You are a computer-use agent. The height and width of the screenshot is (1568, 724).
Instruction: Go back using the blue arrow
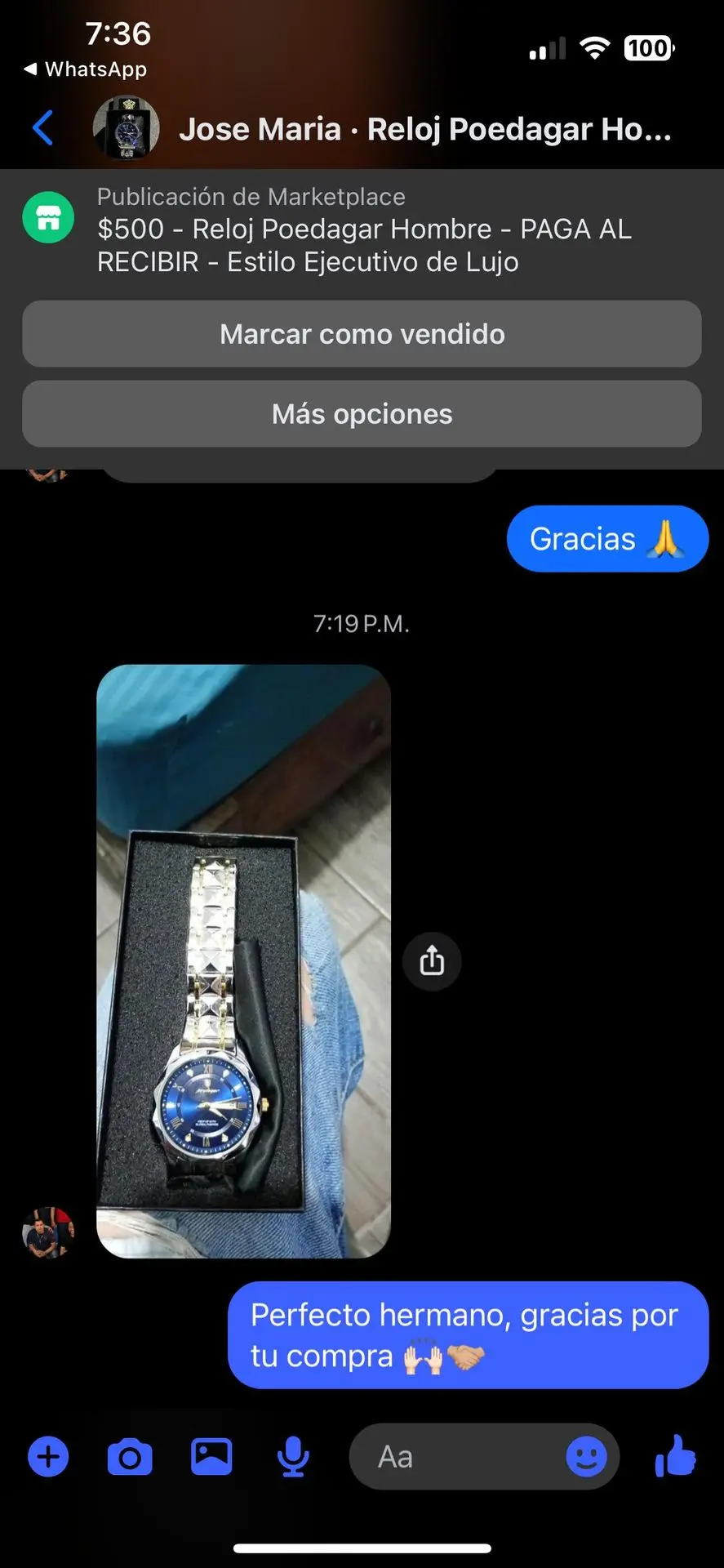pos(42,128)
